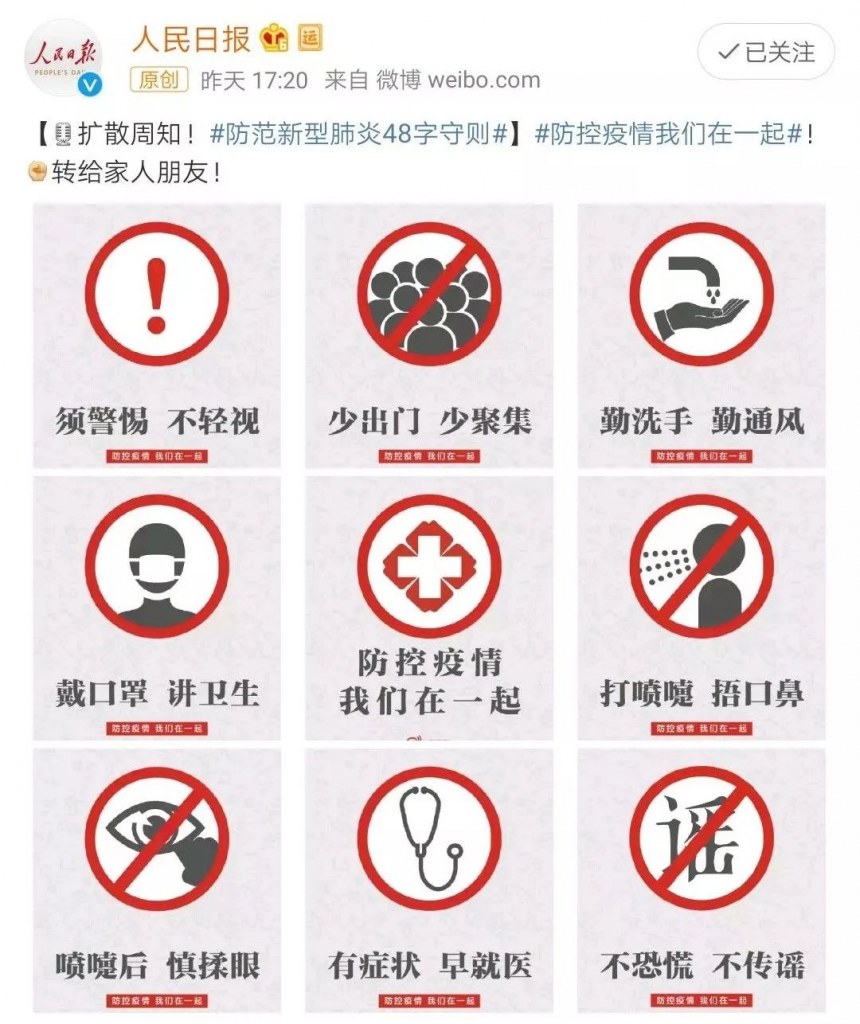View the 防控疫情 我们在一起 center image
Screen dimensions: 860x1024
coord(429,607)
